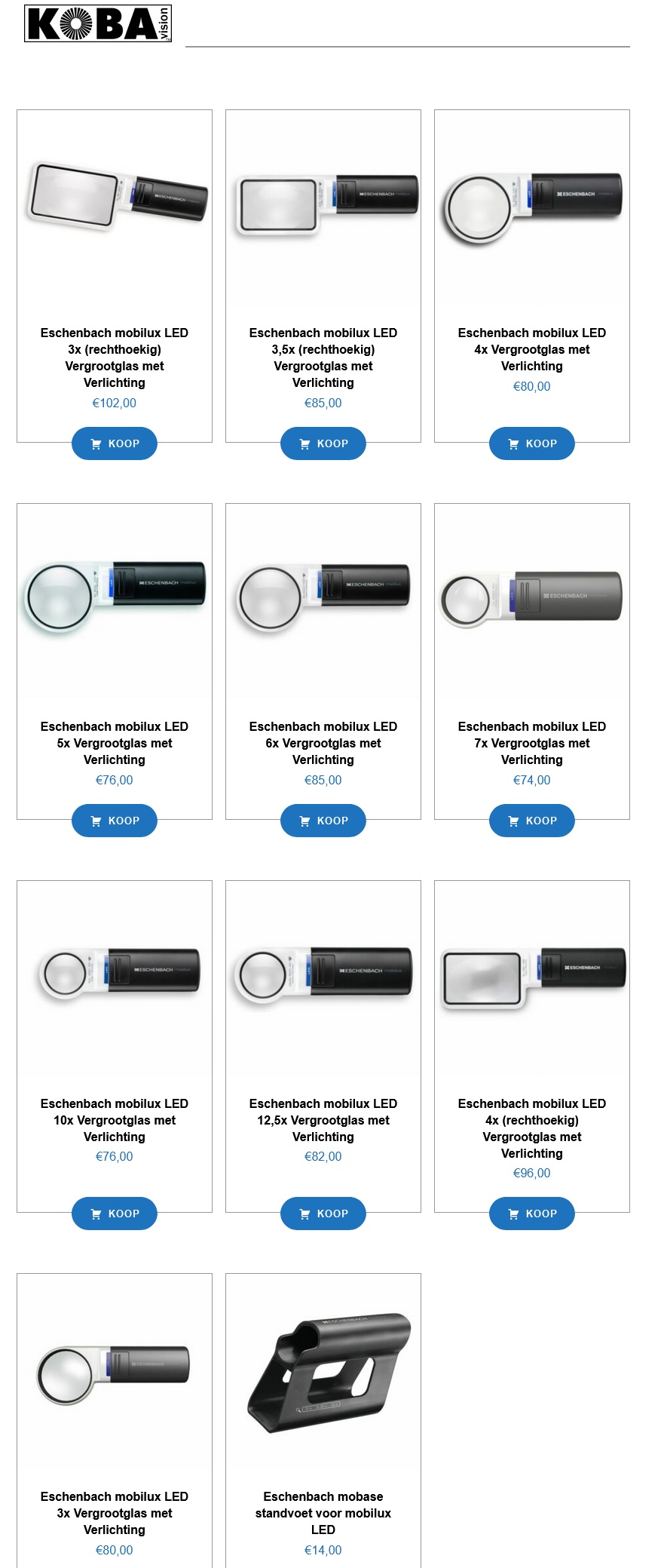Screen dimensions: 661x1568
Task: Tap KOOP for mobilux LED 12,5x Vergrootglas
Action: (x=323, y=1214)
